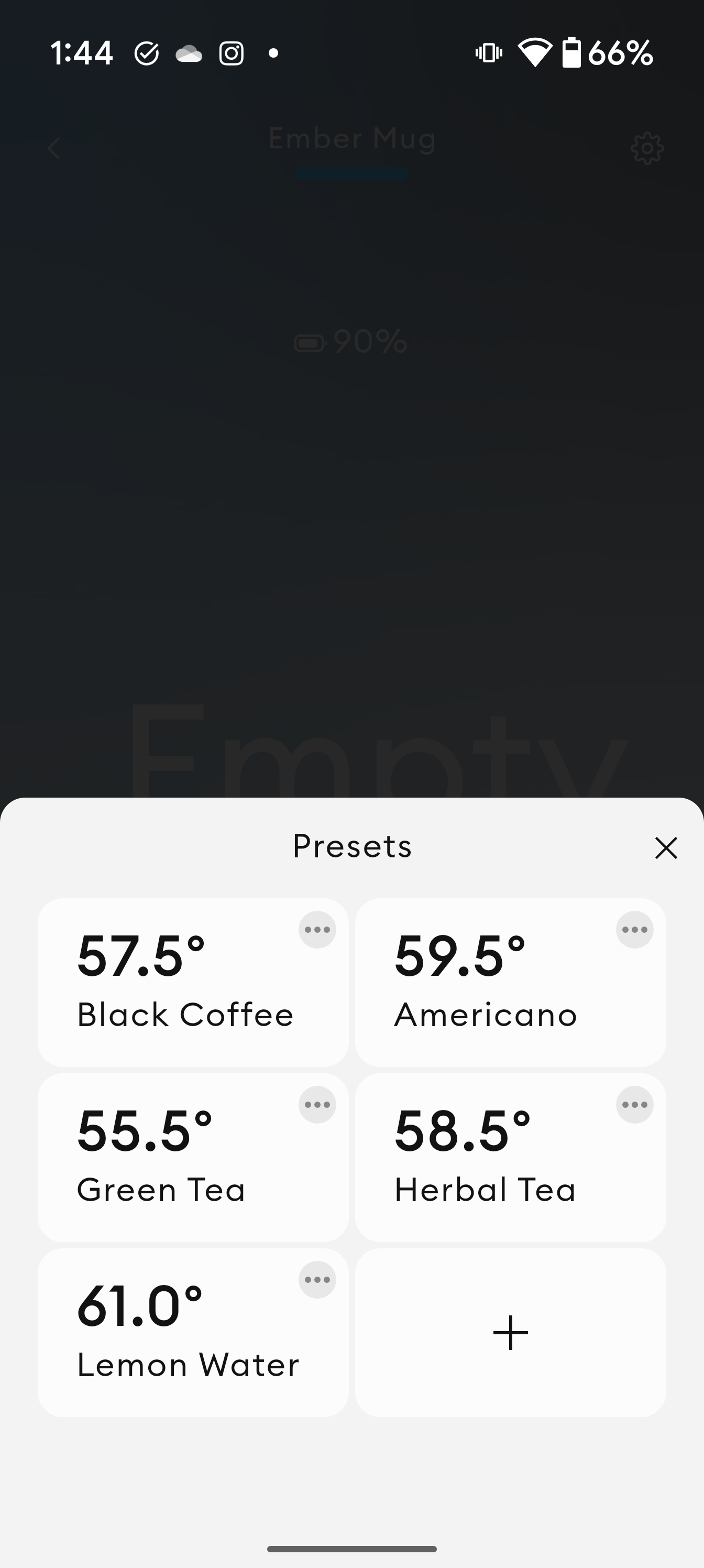Close the Presets sheet
This screenshot has height=1568, width=704.
point(666,847)
